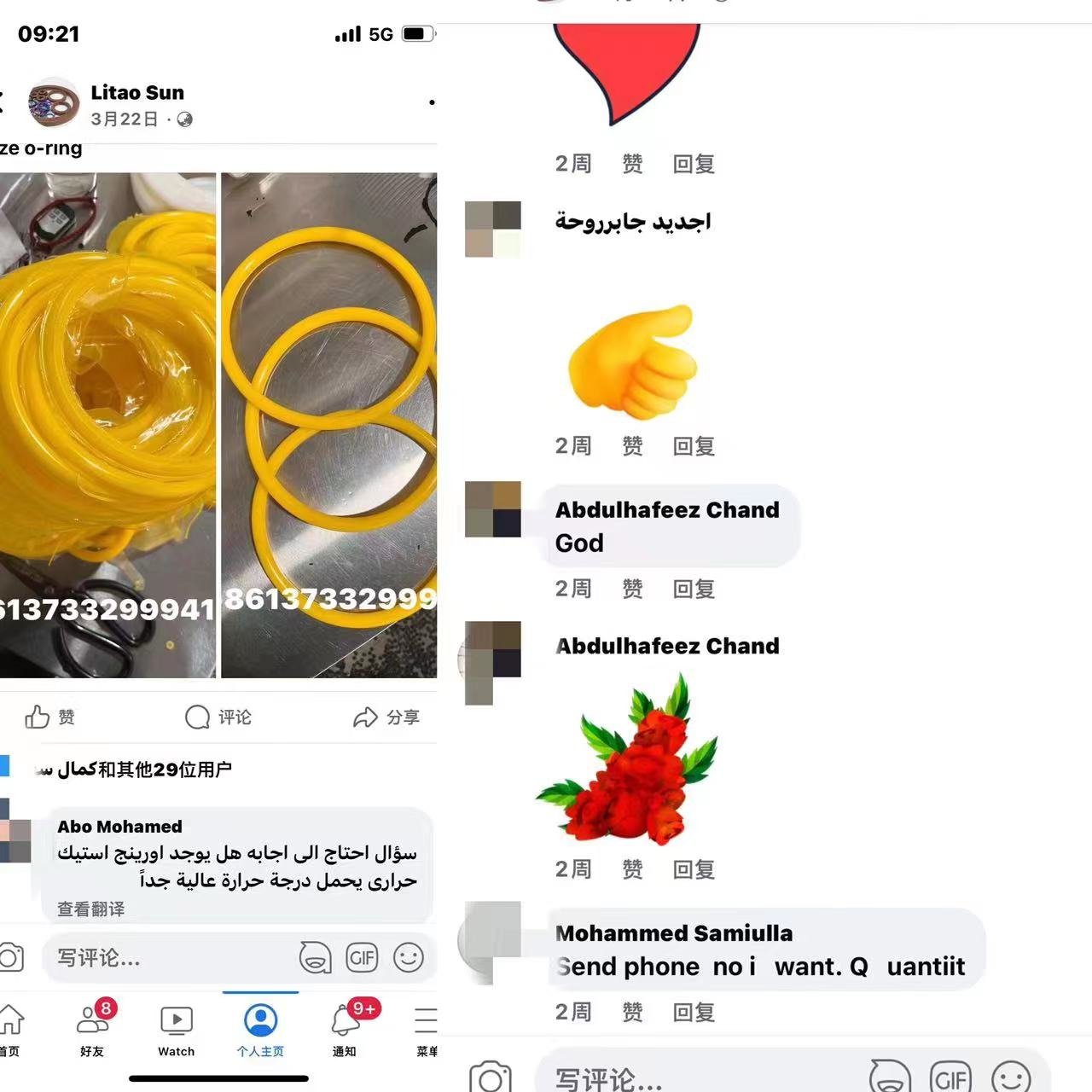The width and height of the screenshot is (1092, 1092).
Task: Reply to Mohammed Samiulla's phone number request
Action: [x=693, y=1012]
